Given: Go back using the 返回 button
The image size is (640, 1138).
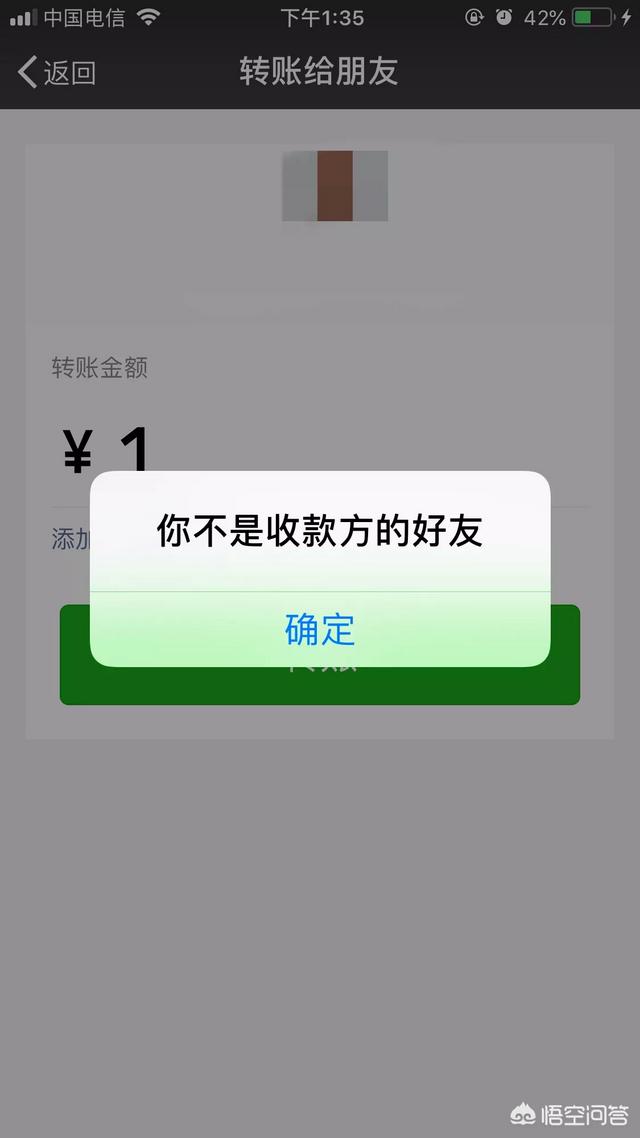Looking at the screenshot, I should point(57,73).
